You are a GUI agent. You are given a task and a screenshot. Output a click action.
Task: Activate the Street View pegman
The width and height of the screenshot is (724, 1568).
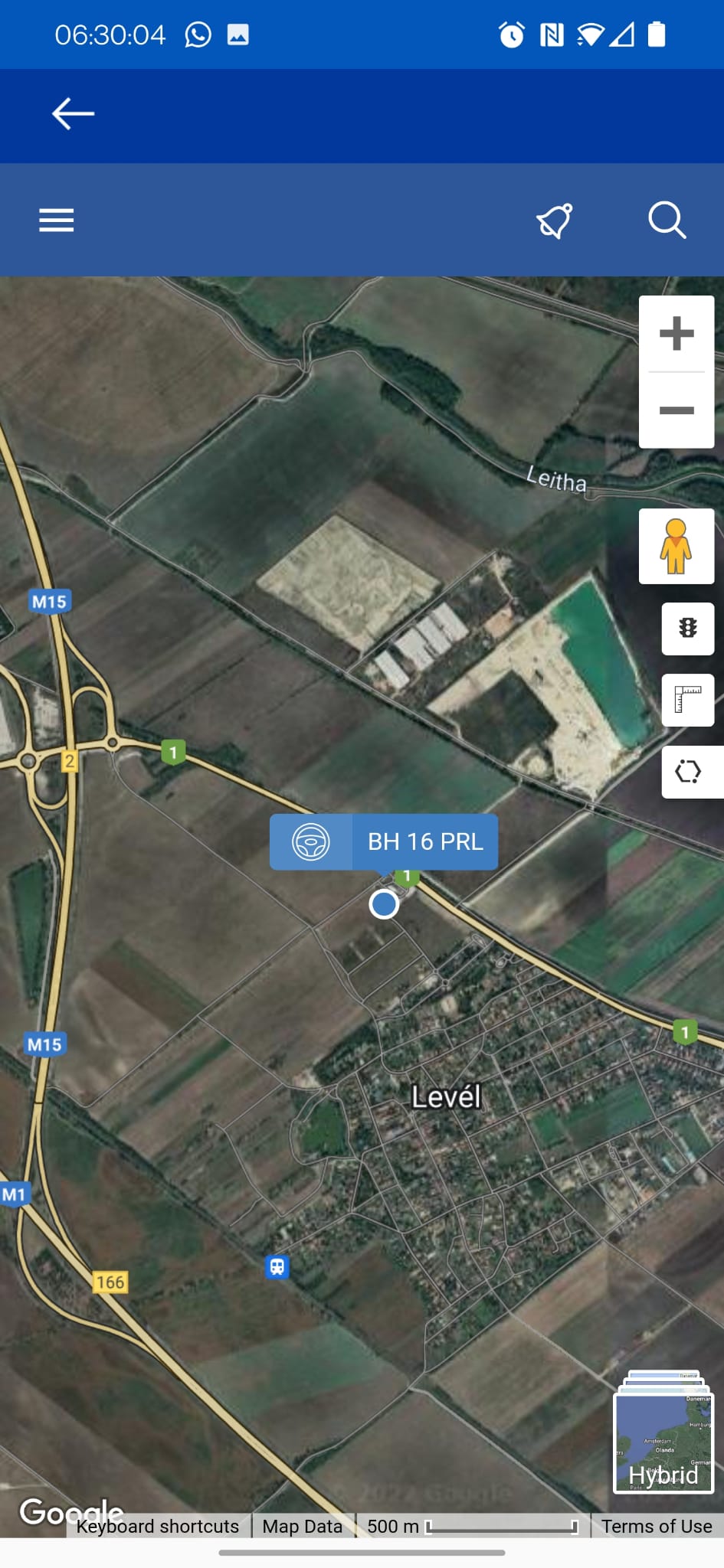pyautogui.click(x=676, y=546)
